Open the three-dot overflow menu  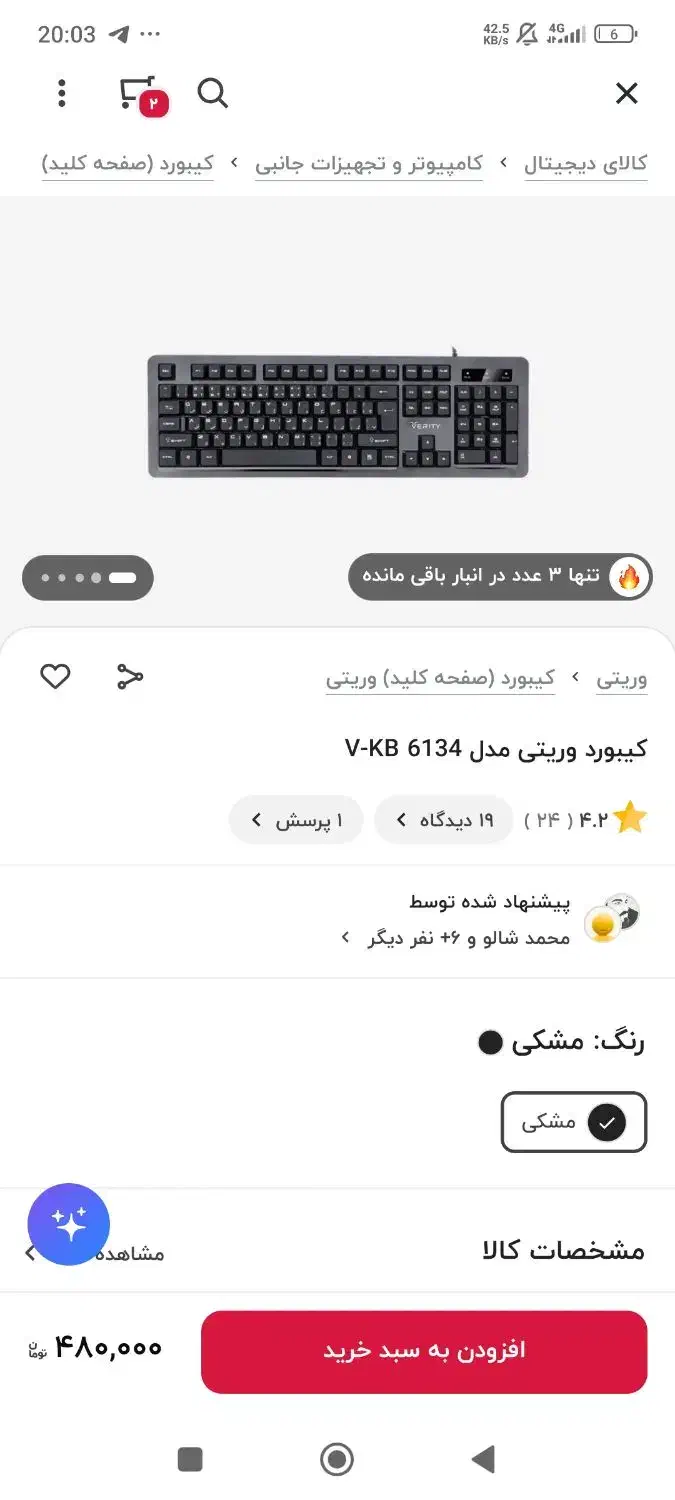click(62, 94)
